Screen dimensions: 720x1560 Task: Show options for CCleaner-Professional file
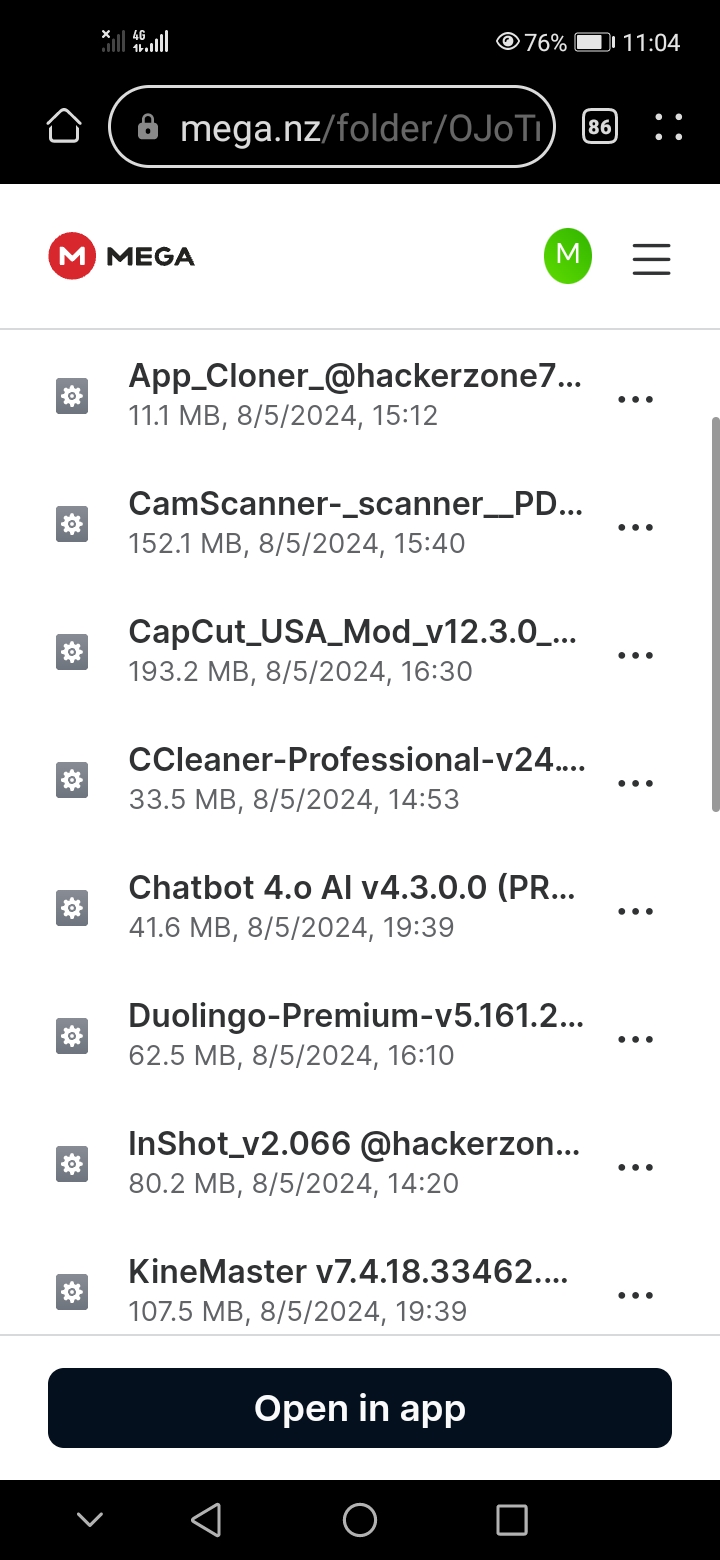(x=635, y=783)
